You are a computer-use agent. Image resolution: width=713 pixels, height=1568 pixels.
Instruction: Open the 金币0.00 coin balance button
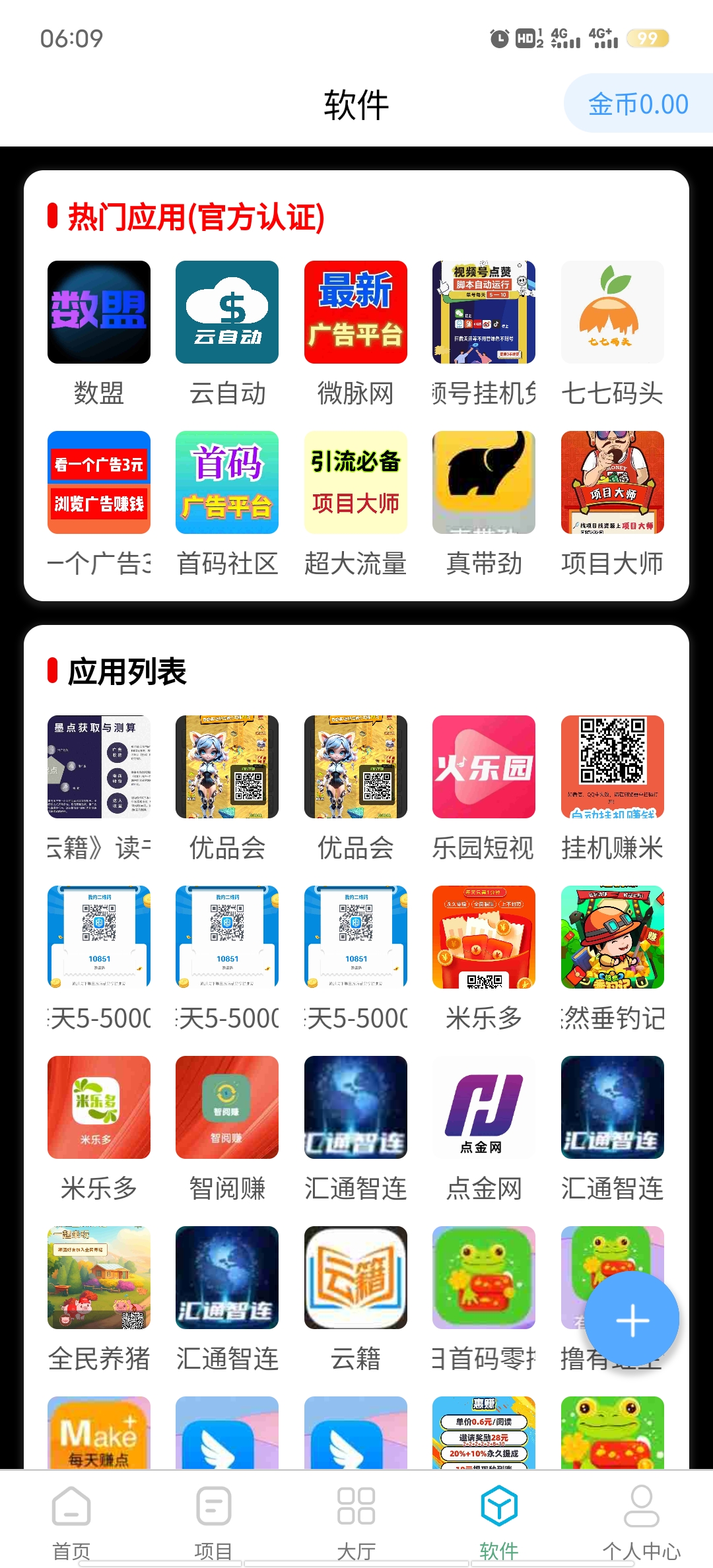[x=638, y=104]
